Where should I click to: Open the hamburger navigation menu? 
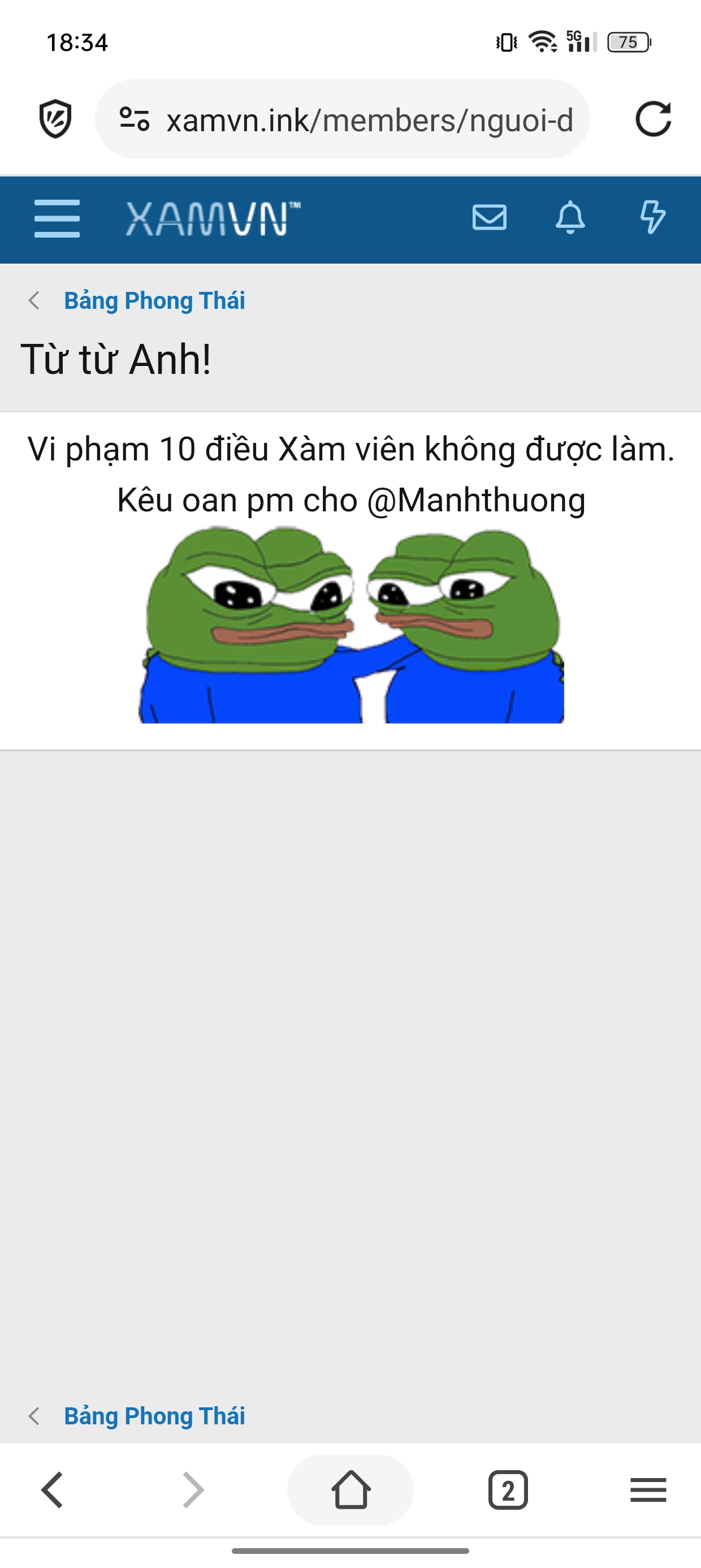click(57, 218)
